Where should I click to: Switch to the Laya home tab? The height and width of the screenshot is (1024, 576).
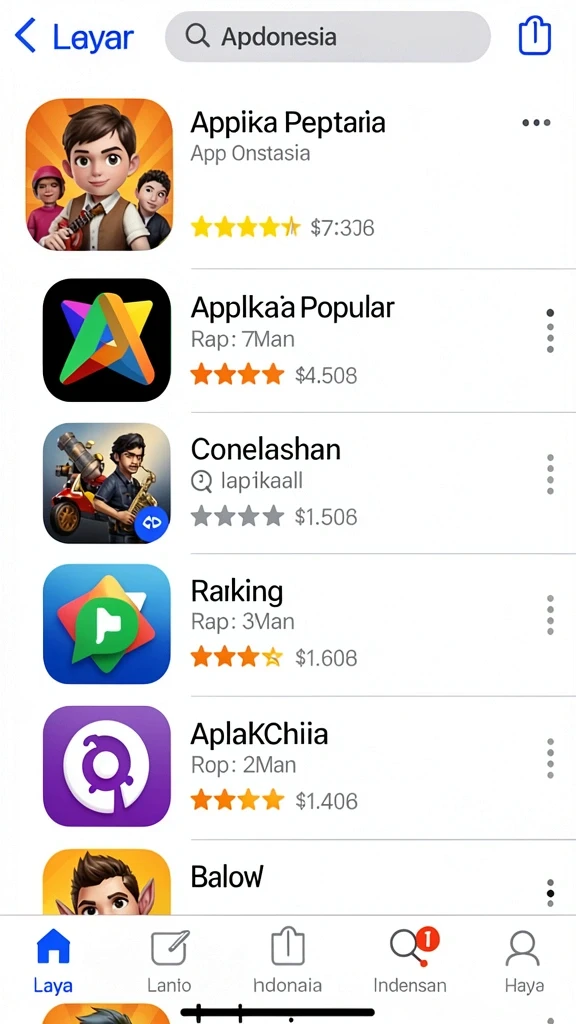53,961
